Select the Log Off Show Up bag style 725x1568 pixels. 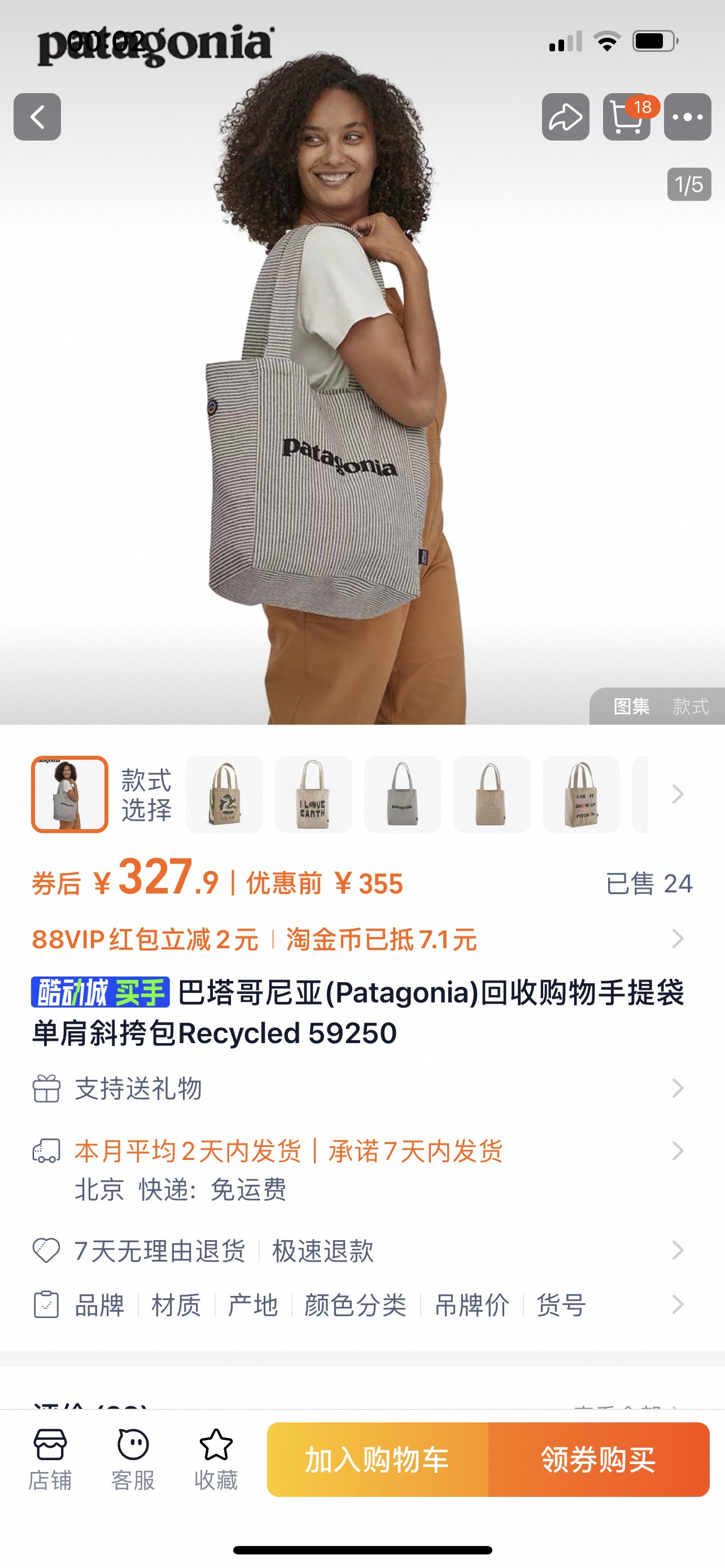[580, 794]
